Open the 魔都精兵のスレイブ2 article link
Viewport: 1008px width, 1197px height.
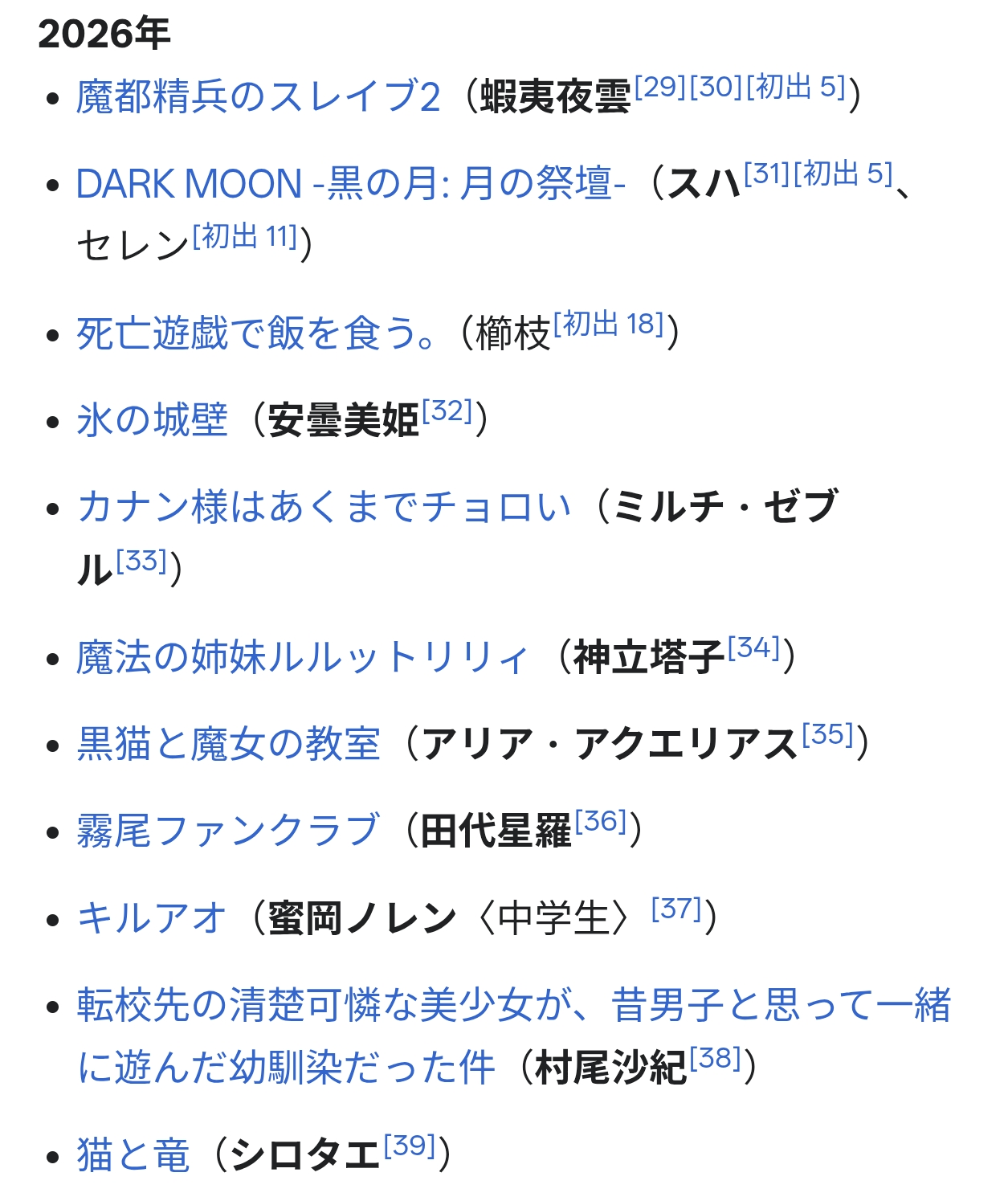click(258, 97)
